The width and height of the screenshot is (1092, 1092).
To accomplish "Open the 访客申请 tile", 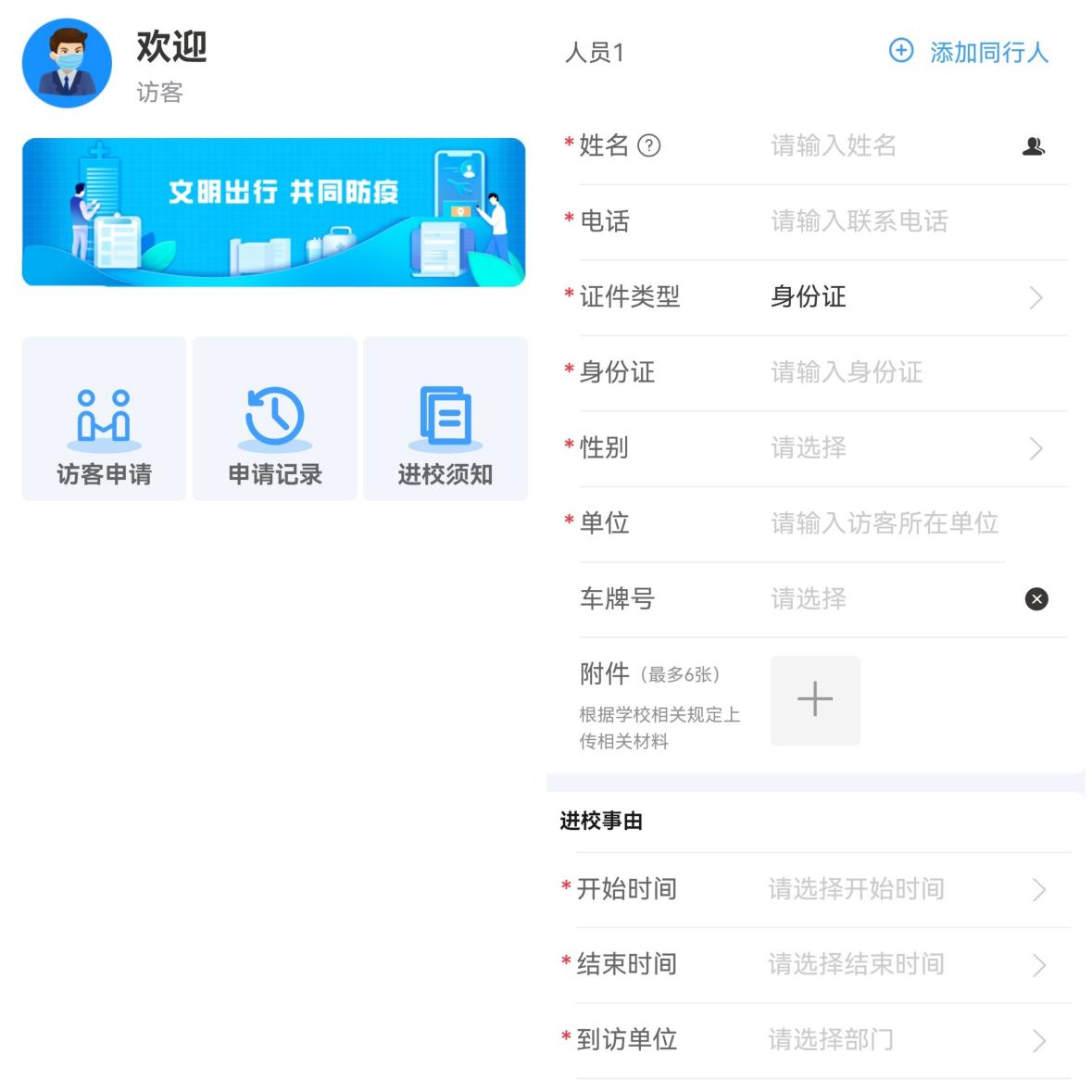I will click(x=104, y=420).
